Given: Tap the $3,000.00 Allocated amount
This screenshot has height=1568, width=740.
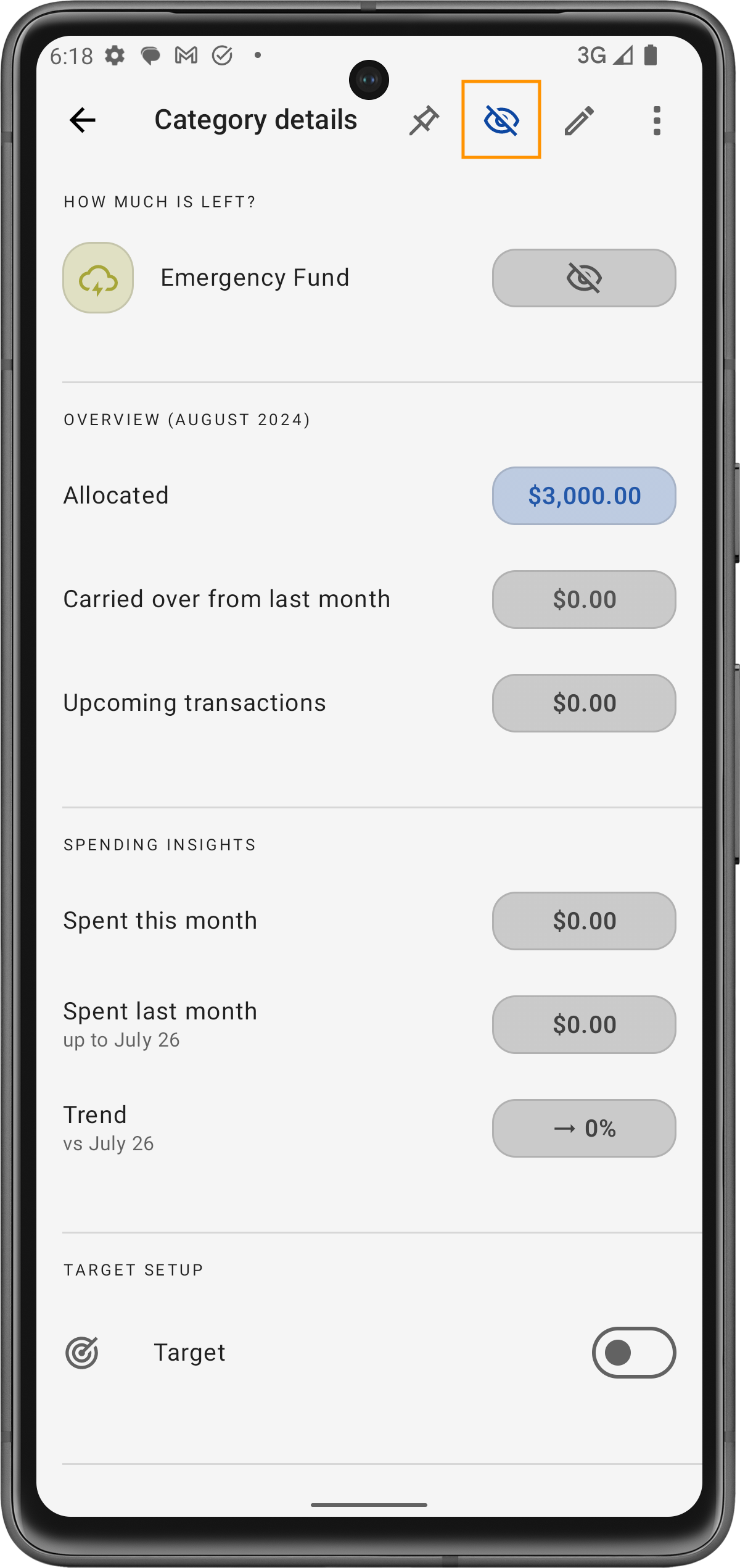Looking at the screenshot, I should tap(583, 496).
